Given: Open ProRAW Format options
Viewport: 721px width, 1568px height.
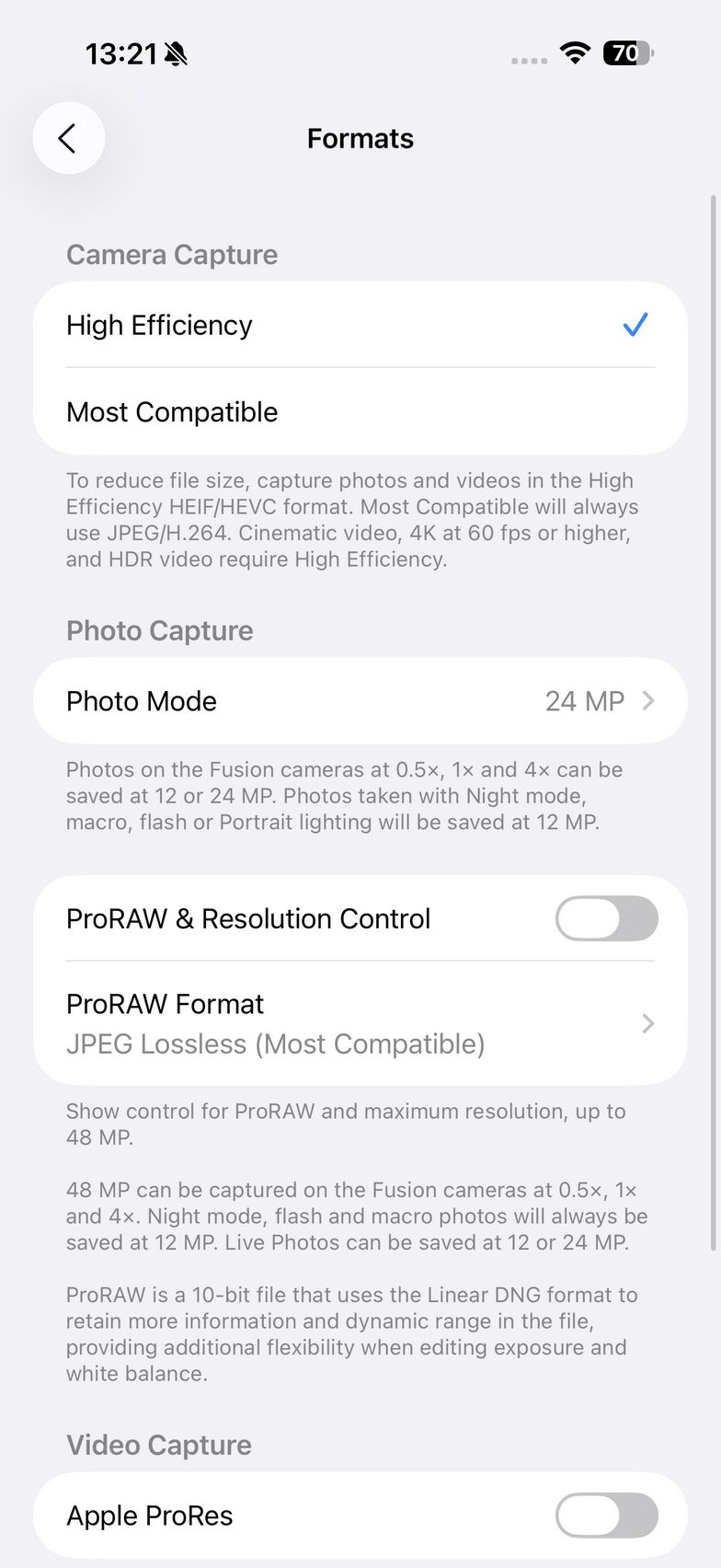Looking at the screenshot, I should pyautogui.click(x=360, y=1023).
